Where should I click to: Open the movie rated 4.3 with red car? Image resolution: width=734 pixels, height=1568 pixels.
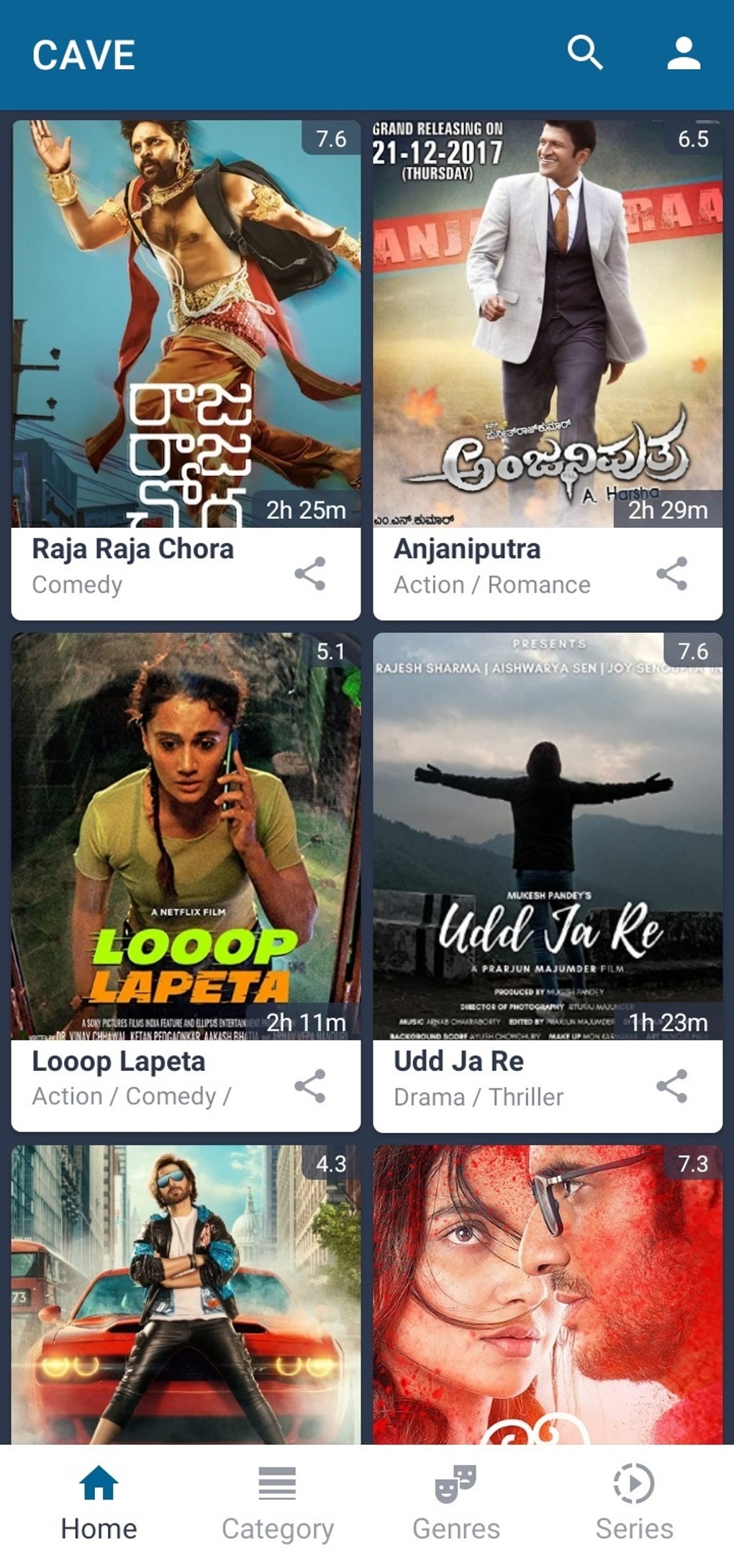pos(186,1295)
